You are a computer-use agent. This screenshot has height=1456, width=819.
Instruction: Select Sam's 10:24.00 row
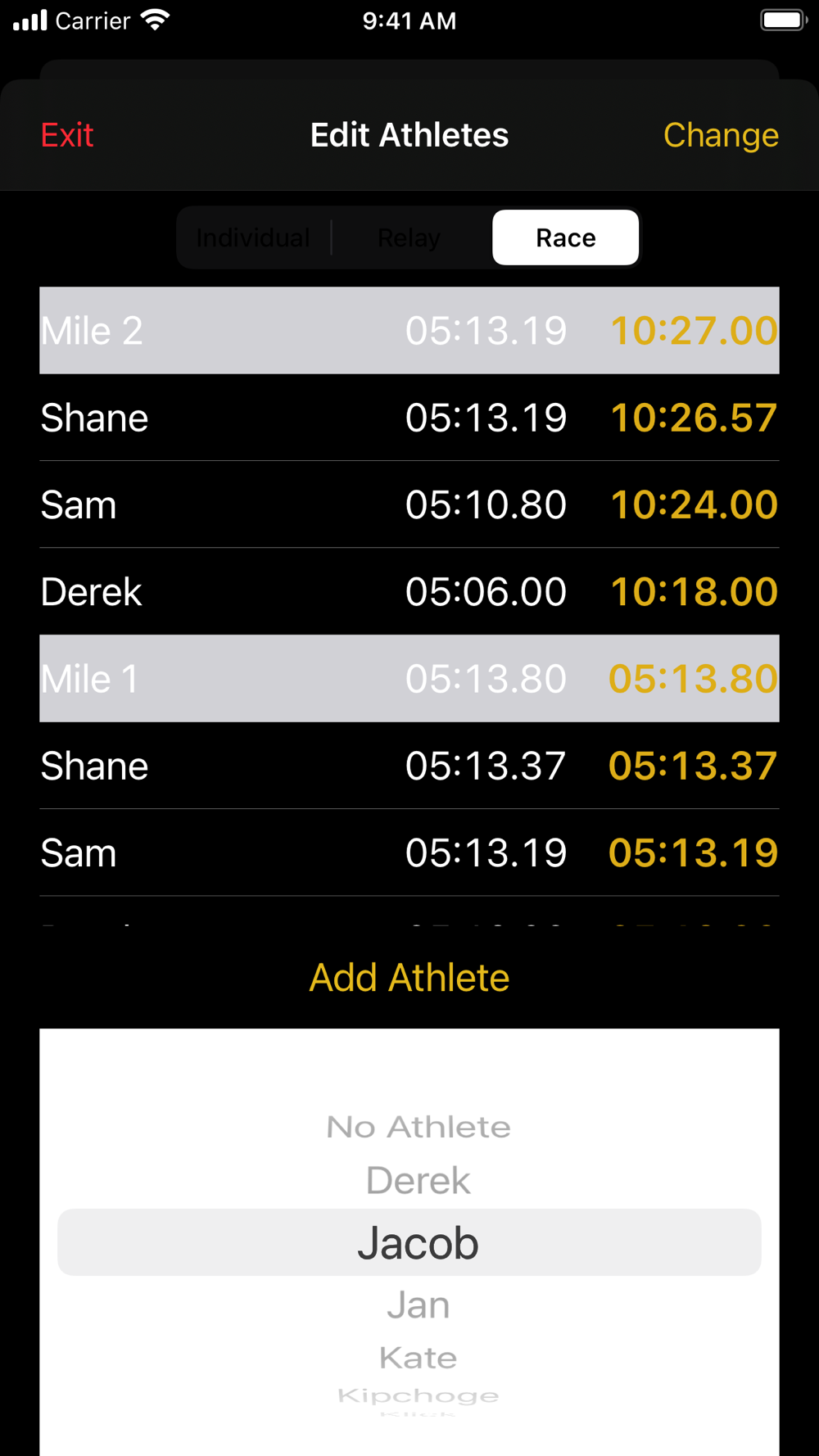pos(409,504)
